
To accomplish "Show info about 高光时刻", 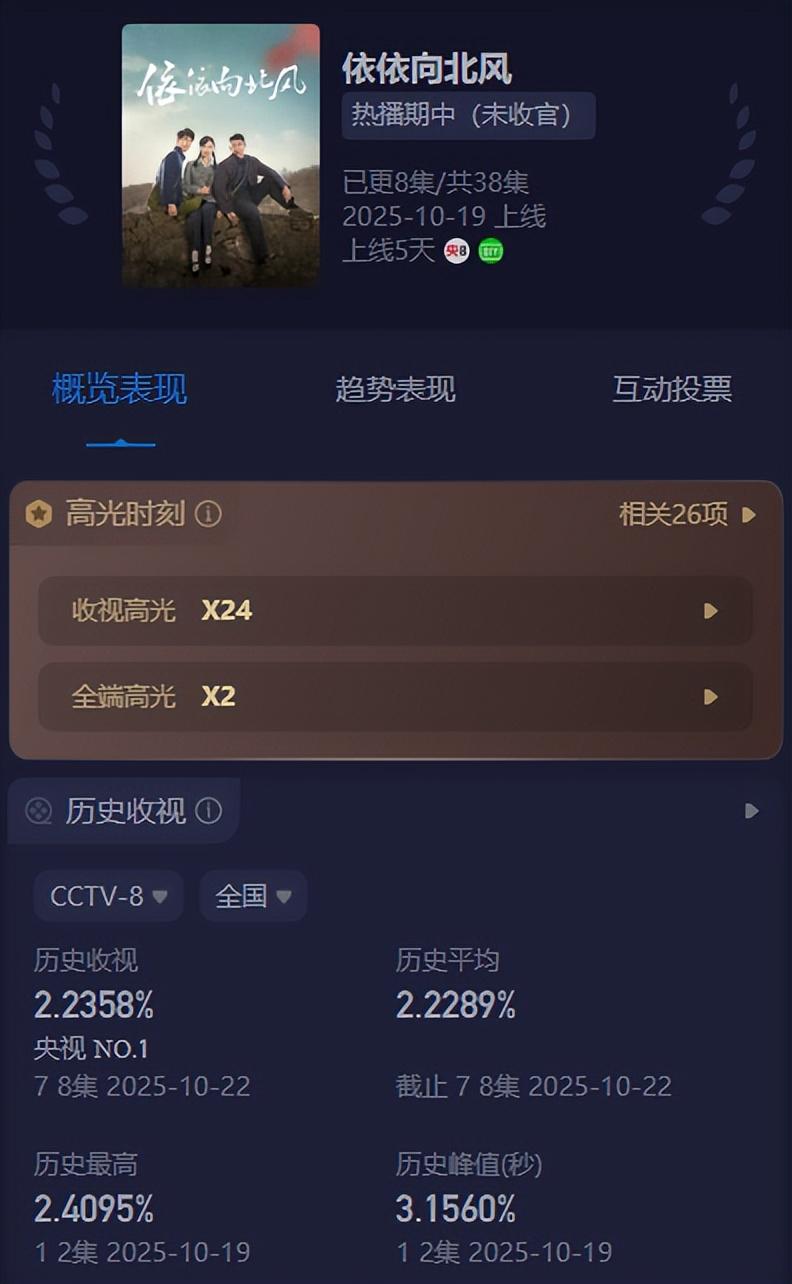I will coord(208,515).
